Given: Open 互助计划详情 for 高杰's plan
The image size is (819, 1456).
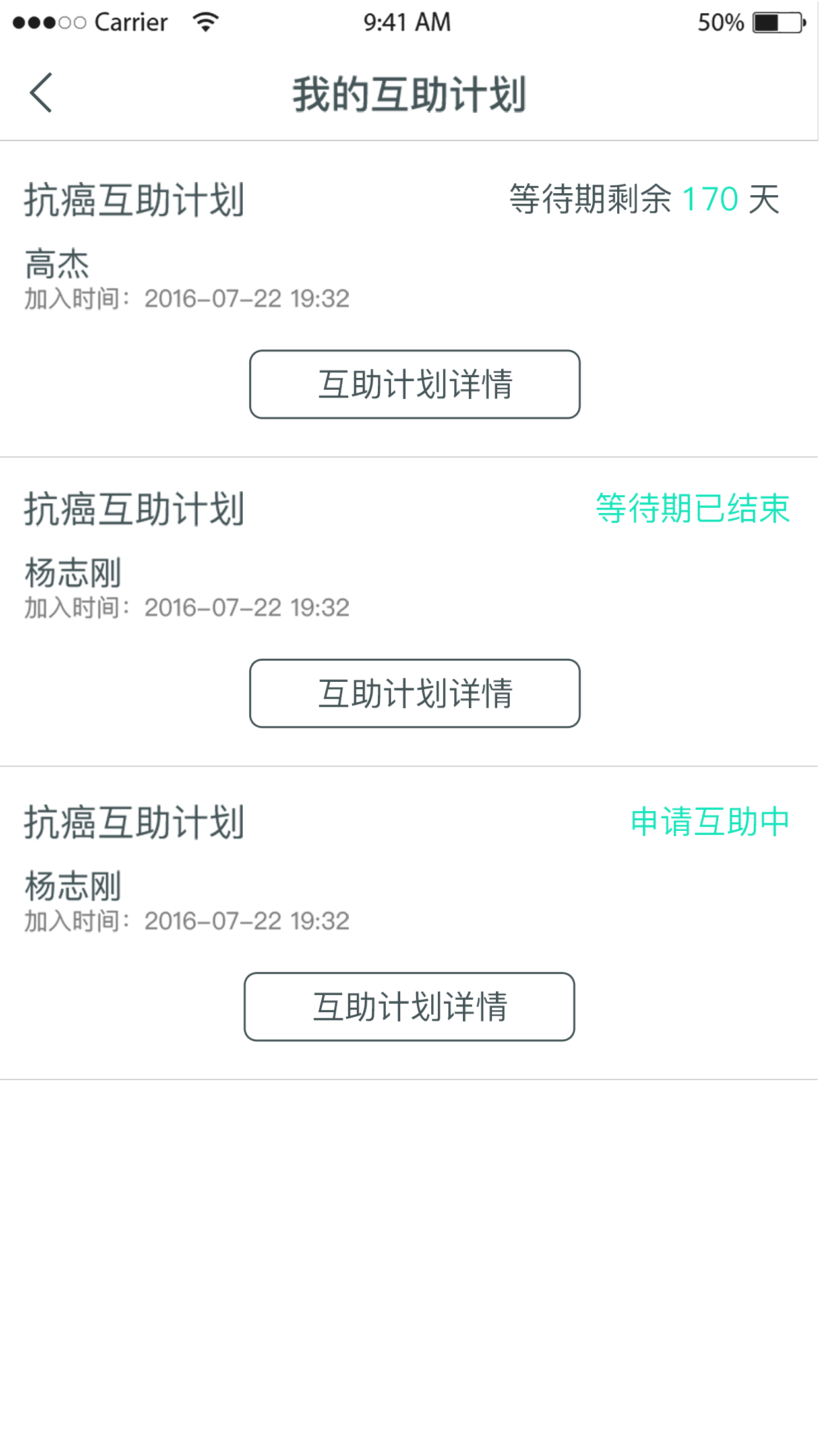Looking at the screenshot, I should [x=415, y=384].
